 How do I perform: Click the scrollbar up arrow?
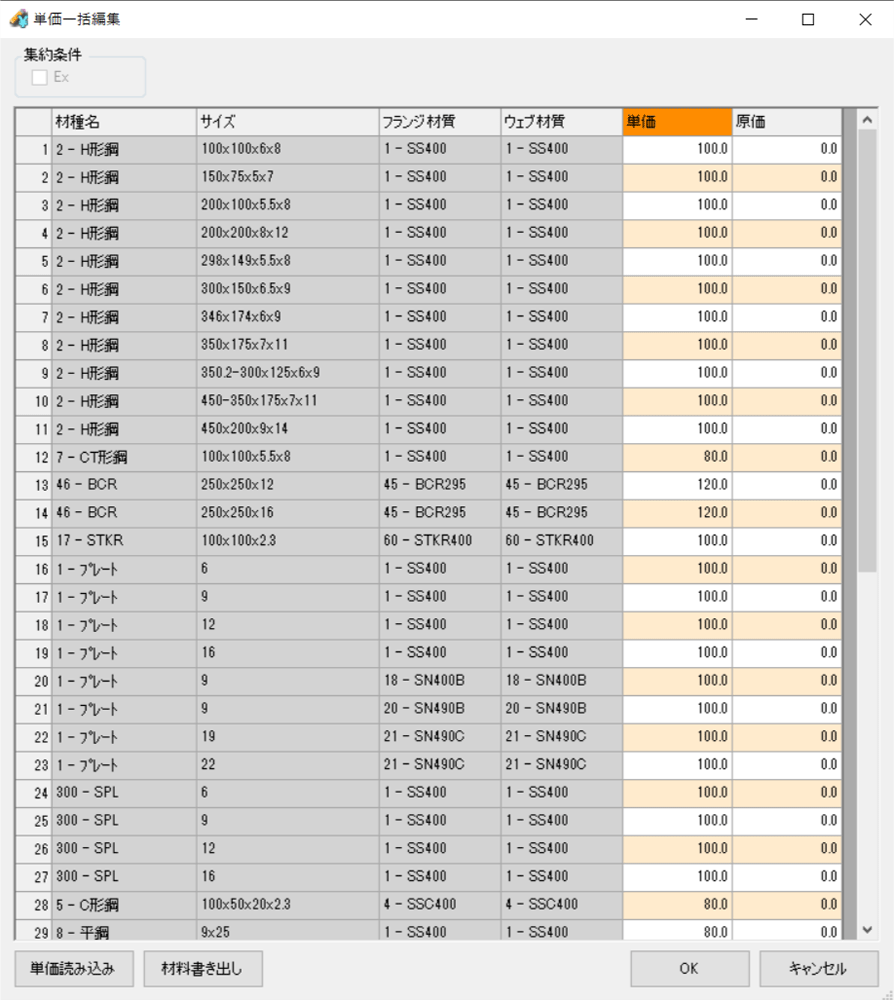(867, 119)
